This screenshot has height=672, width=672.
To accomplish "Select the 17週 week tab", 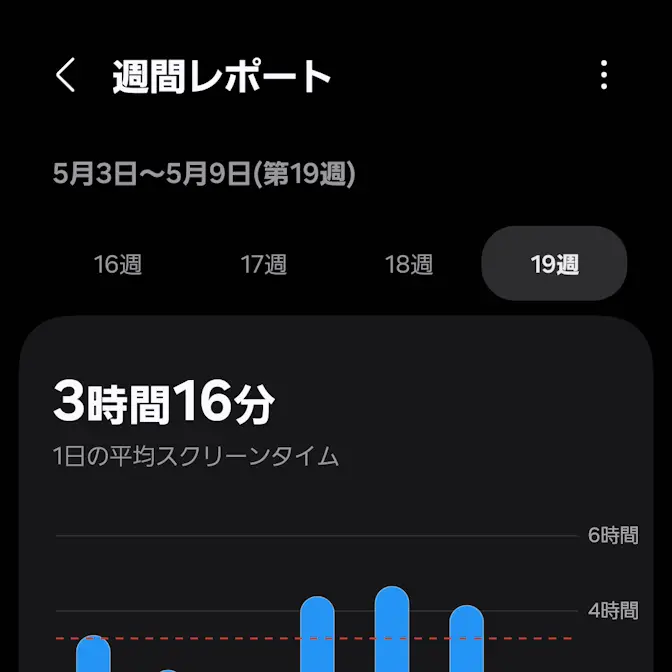I will (x=264, y=264).
